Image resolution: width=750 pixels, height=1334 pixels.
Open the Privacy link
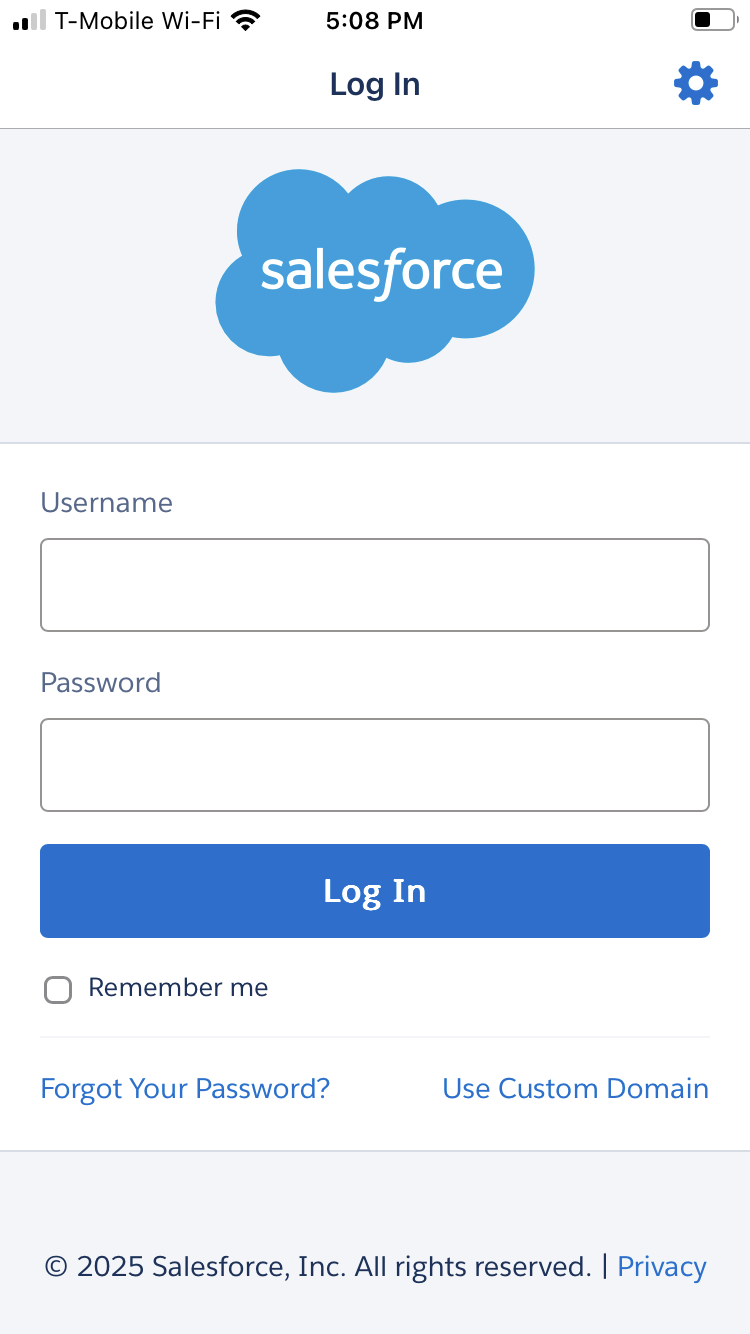[662, 1266]
